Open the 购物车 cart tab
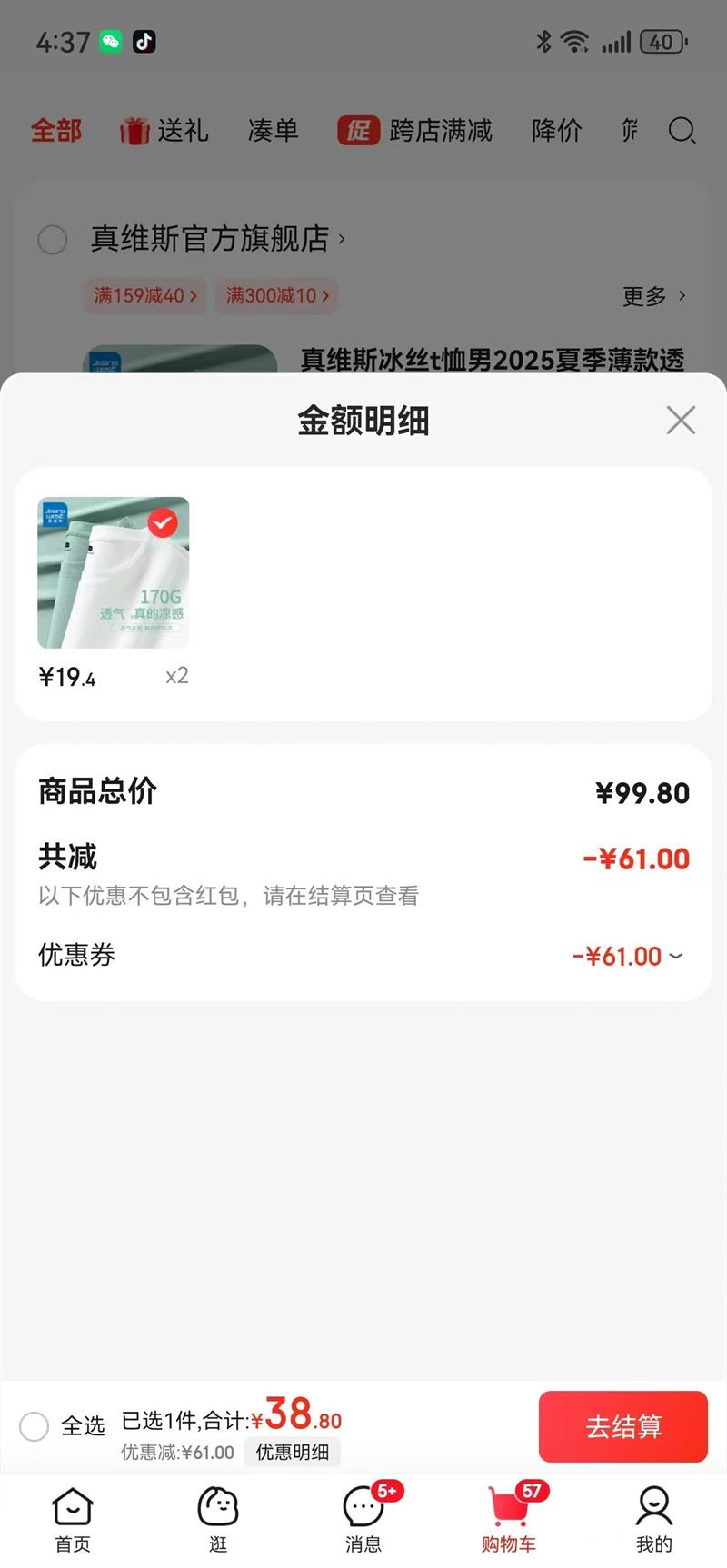Screen dimensions: 727x1568 point(509,1520)
